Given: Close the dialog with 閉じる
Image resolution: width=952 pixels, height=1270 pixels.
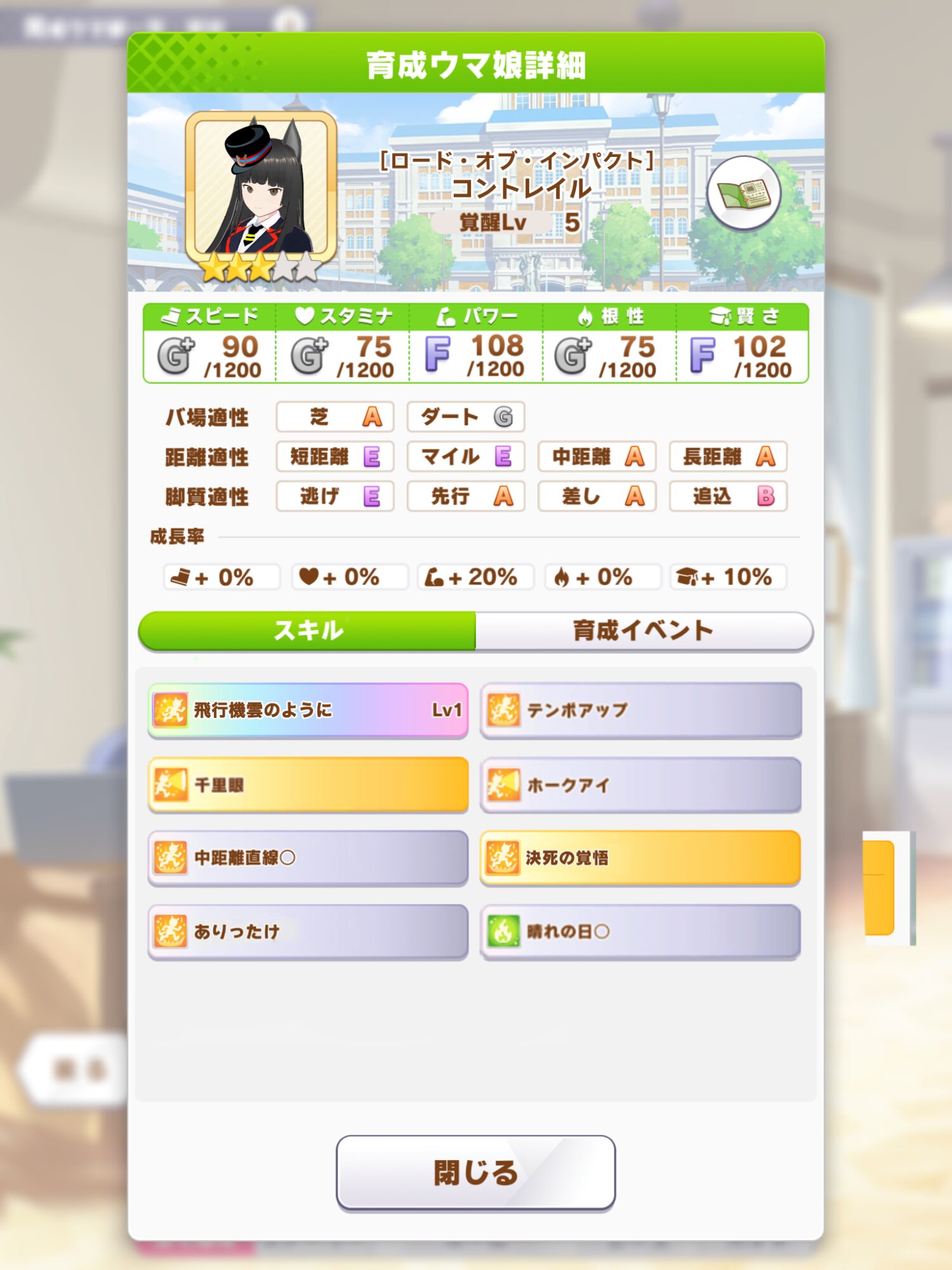Looking at the screenshot, I should click(476, 1172).
